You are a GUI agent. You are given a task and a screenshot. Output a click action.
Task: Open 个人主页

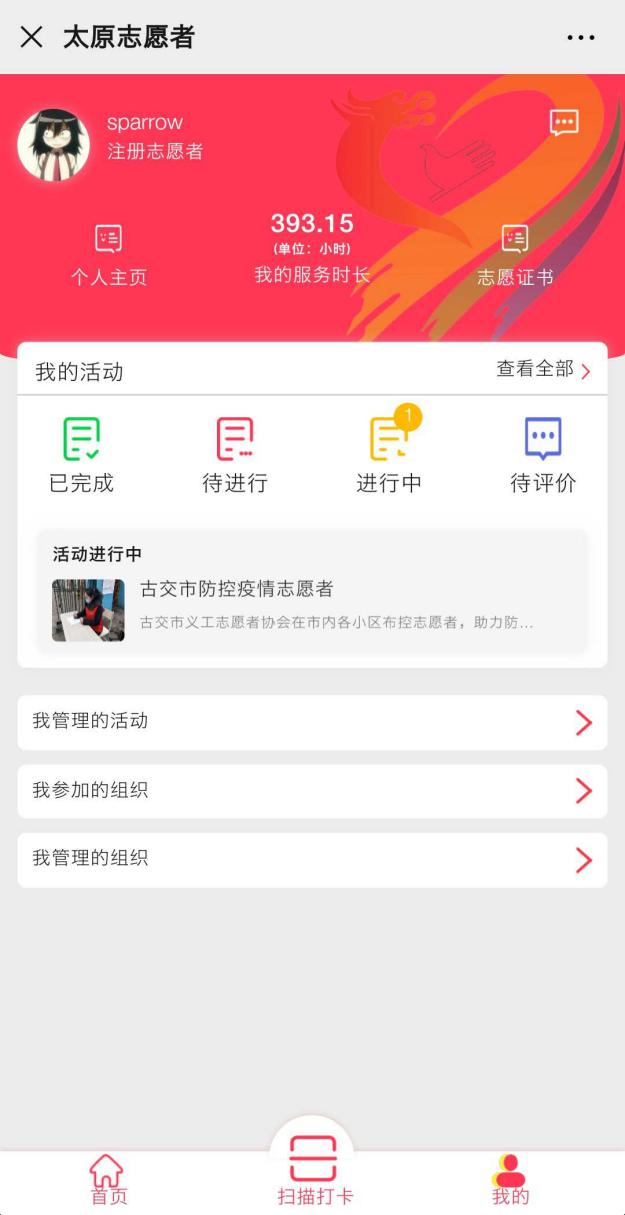coord(108,256)
